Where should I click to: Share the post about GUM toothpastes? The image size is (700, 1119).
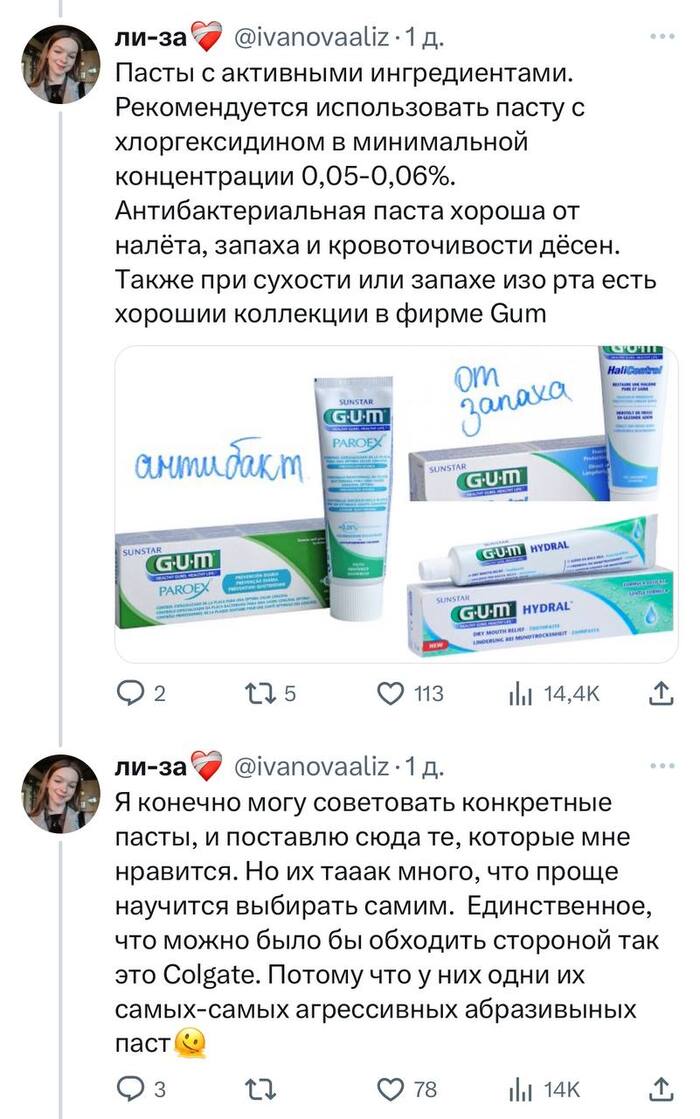point(661,693)
